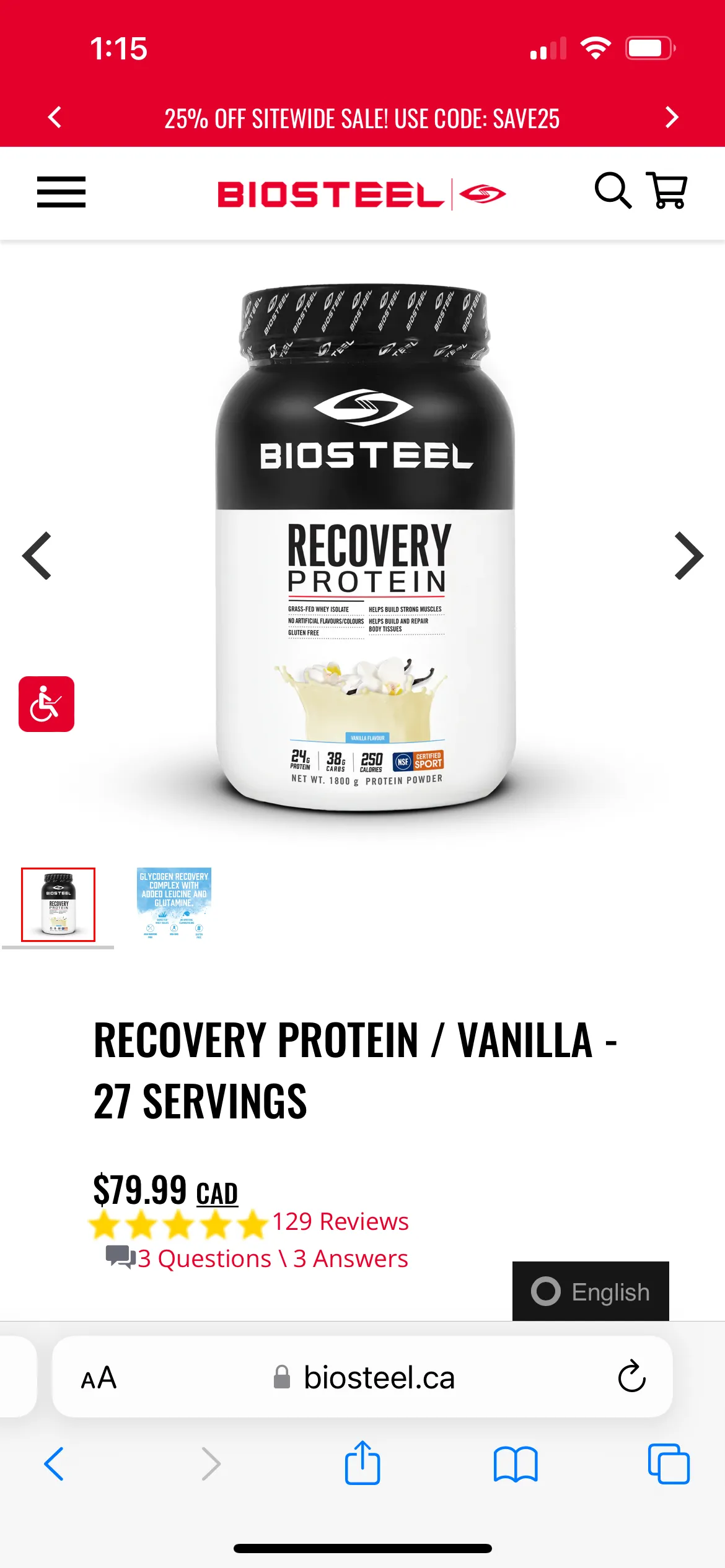
Task: Go to the BioSteel homepage logo
Action: click(361, 194)
